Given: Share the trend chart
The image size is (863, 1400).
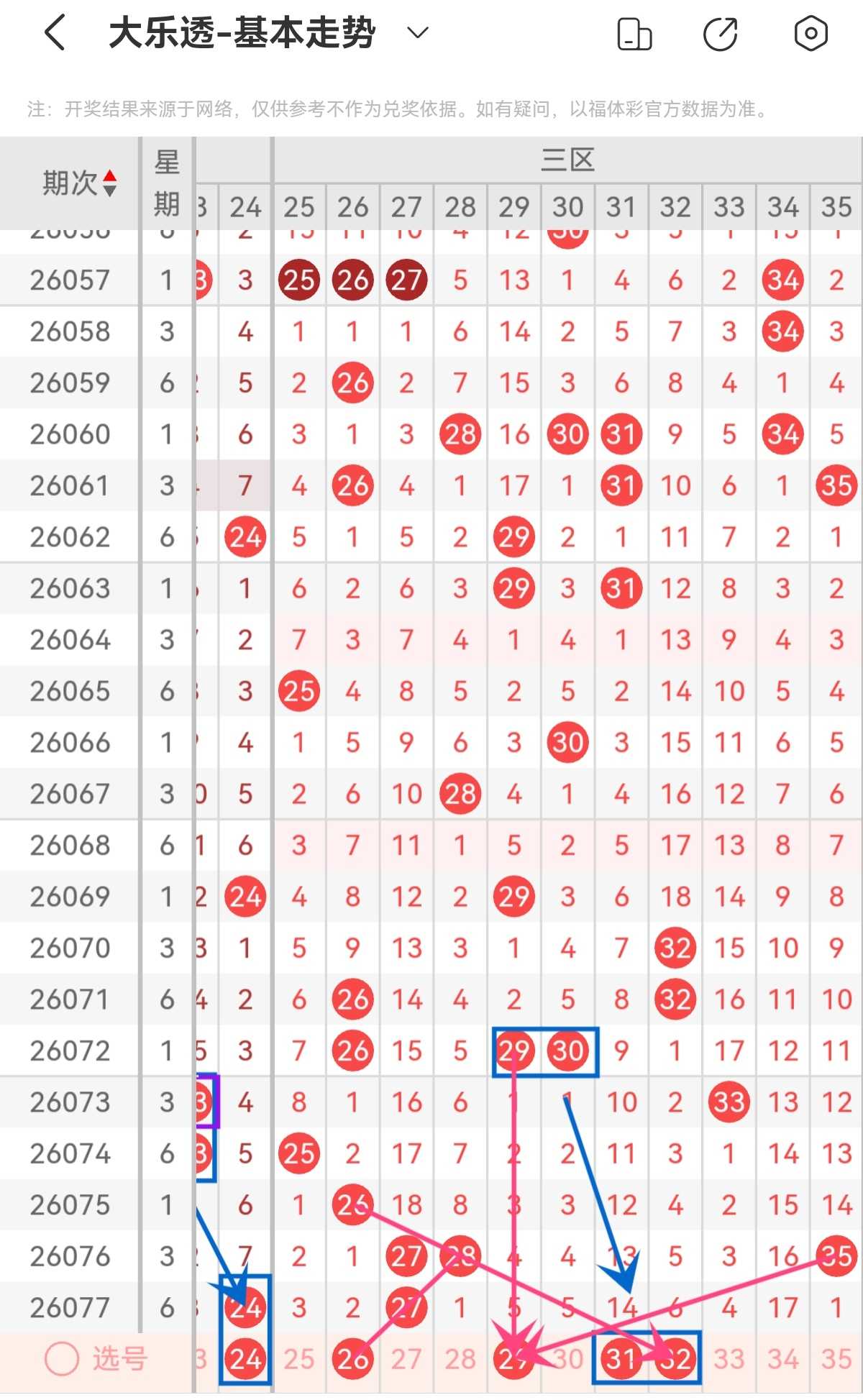Looking at the screenshot, I should coord(721,34).
